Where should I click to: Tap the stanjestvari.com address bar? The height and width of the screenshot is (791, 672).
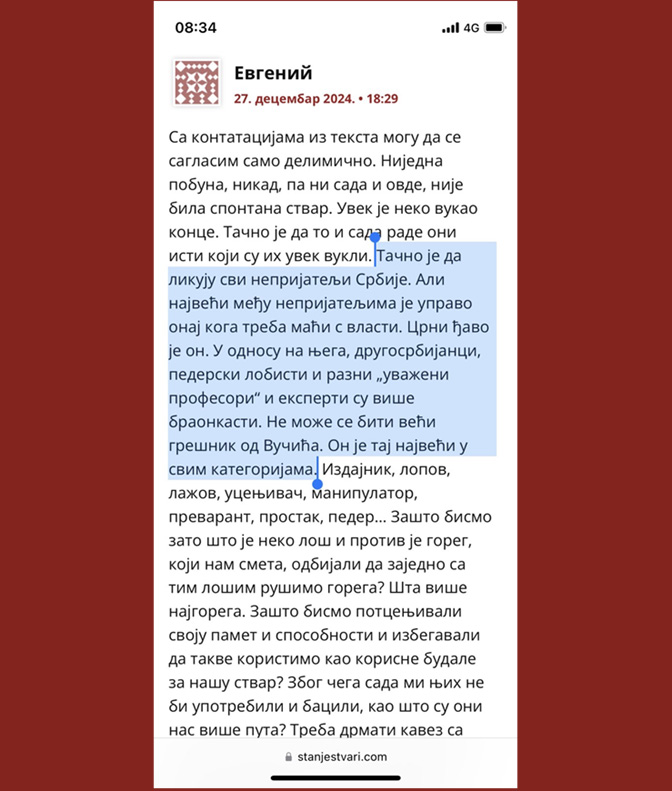[x=336, y=757]
